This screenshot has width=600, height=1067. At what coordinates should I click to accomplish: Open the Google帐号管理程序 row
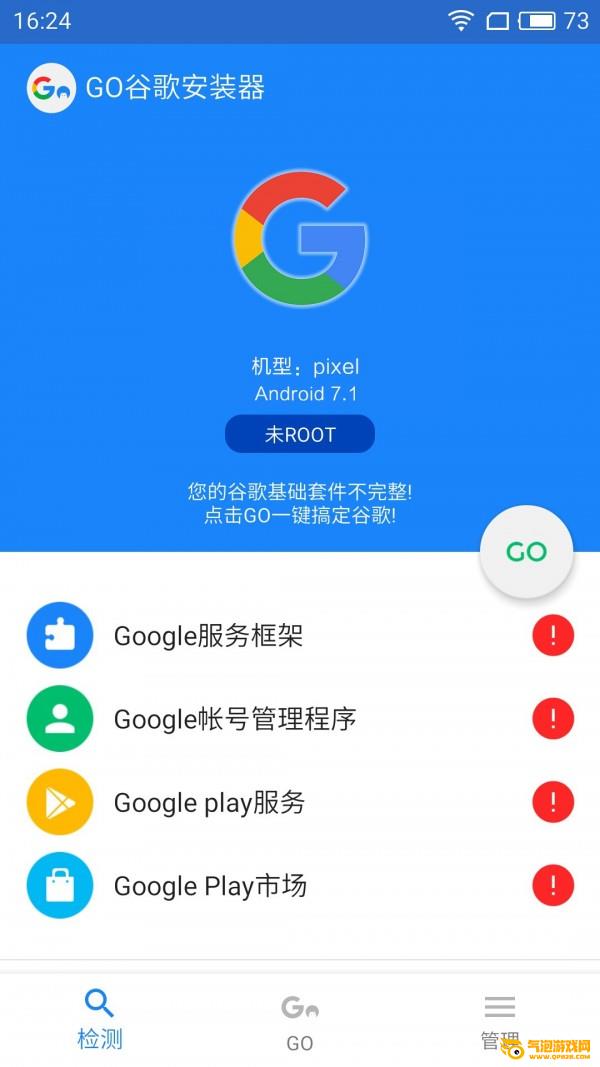[300, 719]
